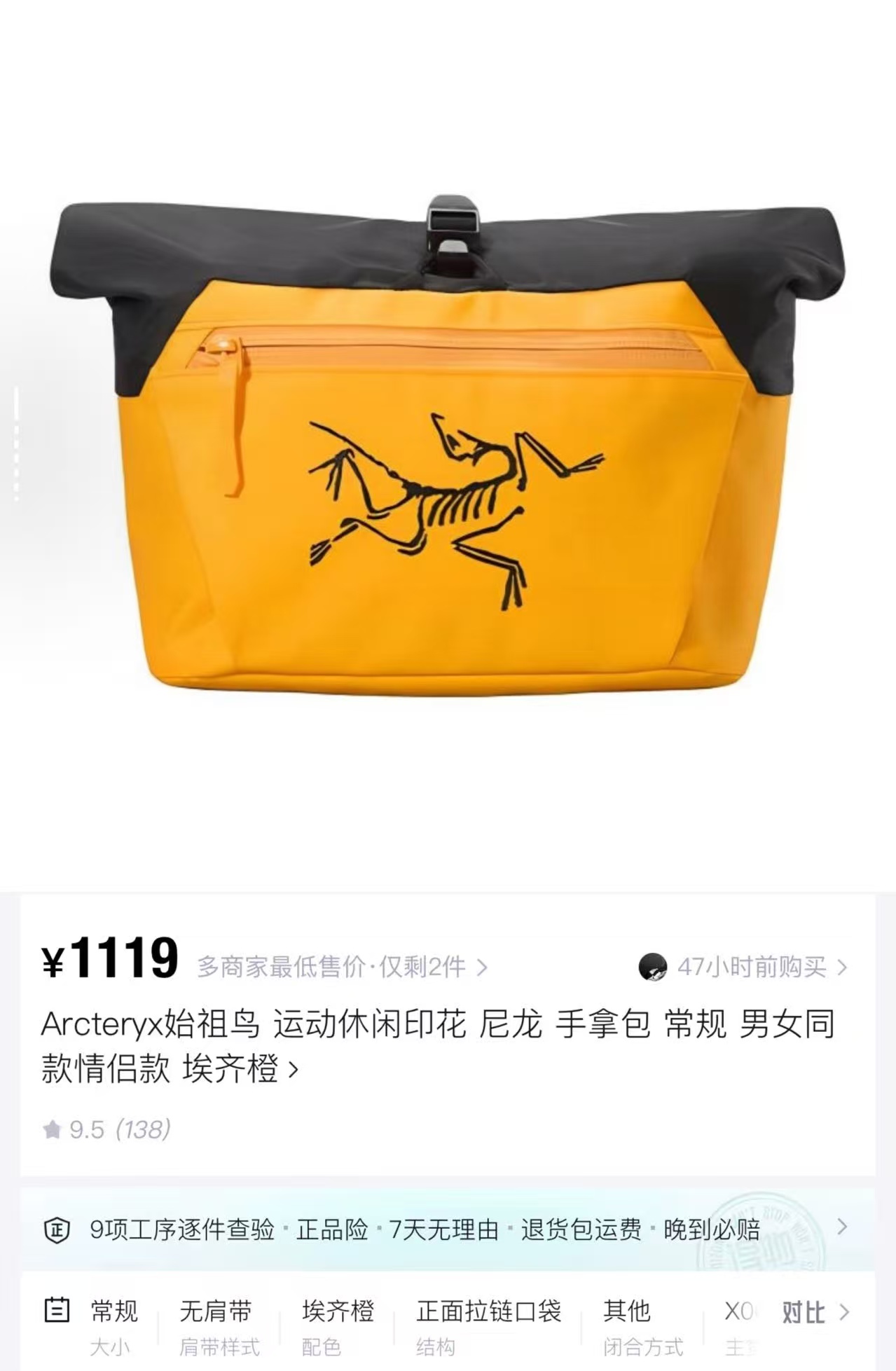Expand the Arcteryx product title details
Image resolution: width=896 pixels, height=1371 pixels.
click(x=438, y=1046)
